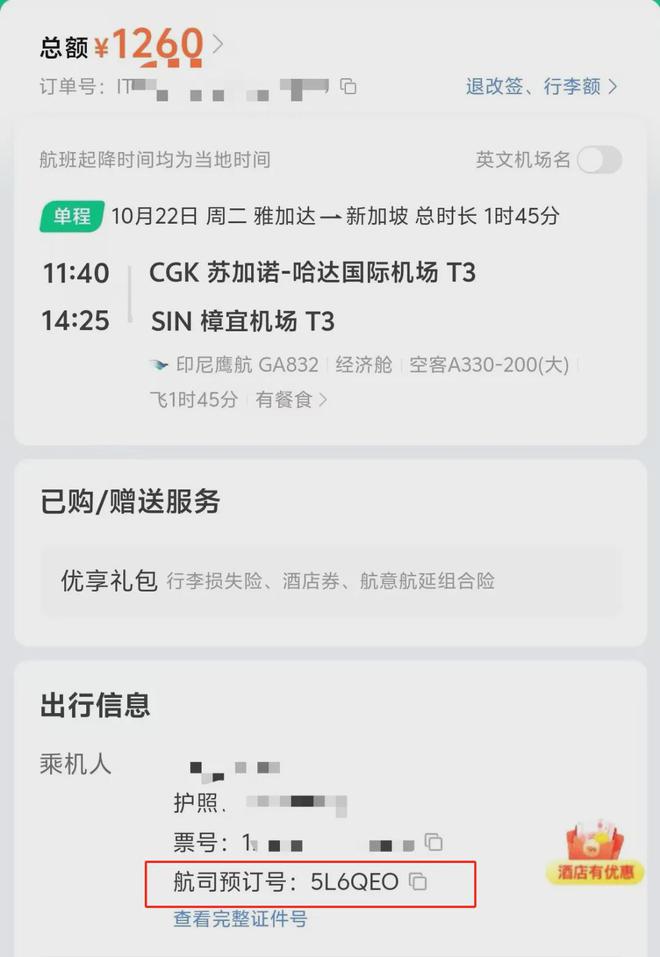Open the 优享礼包 service package
The image size is (660, 957).
(330, 580)
